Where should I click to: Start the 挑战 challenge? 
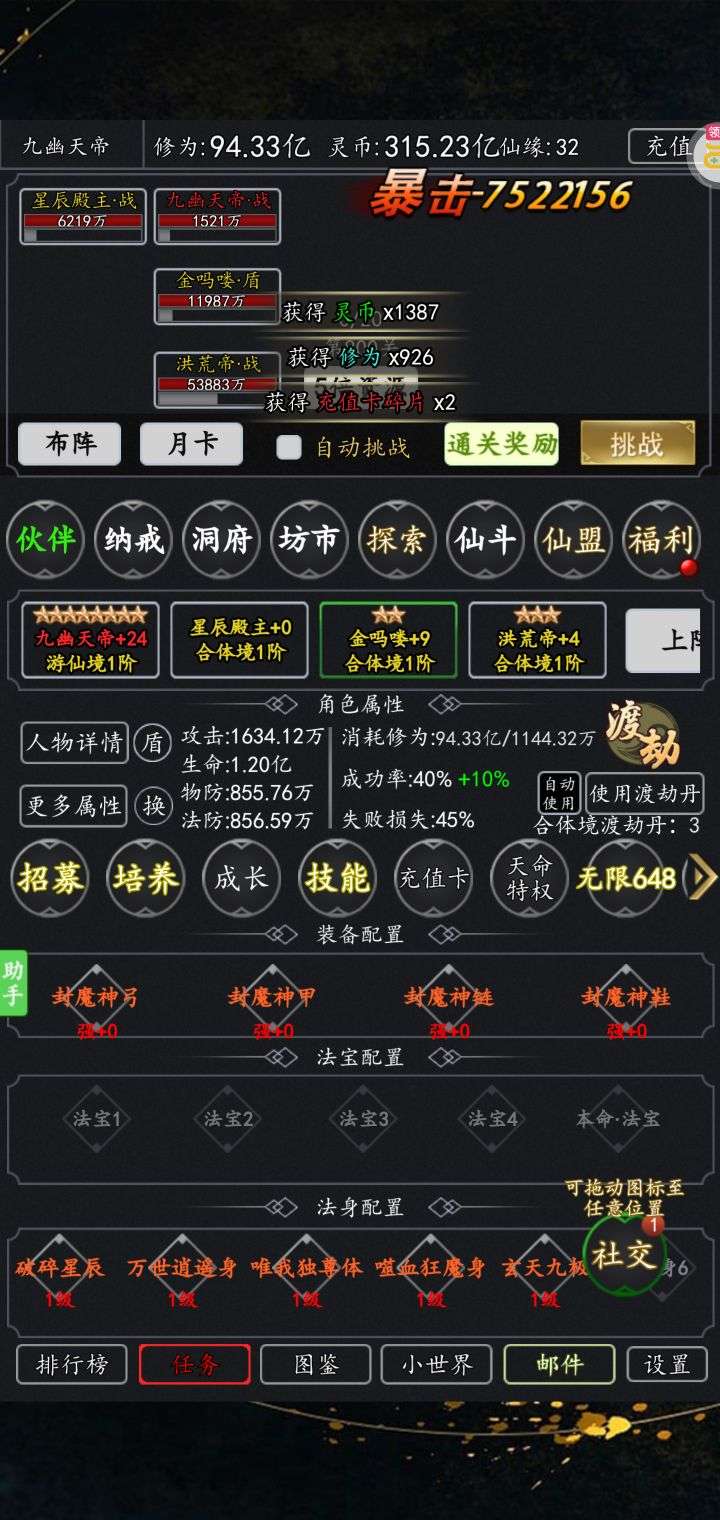coord(637,444)
